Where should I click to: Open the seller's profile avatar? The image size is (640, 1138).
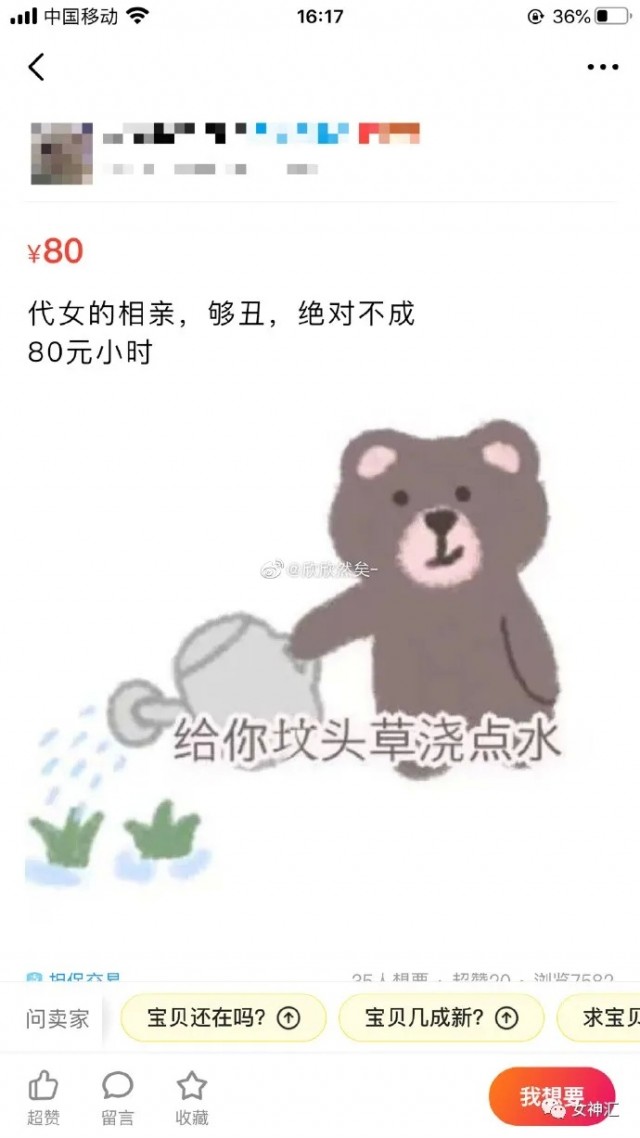[x=61, y=153]
